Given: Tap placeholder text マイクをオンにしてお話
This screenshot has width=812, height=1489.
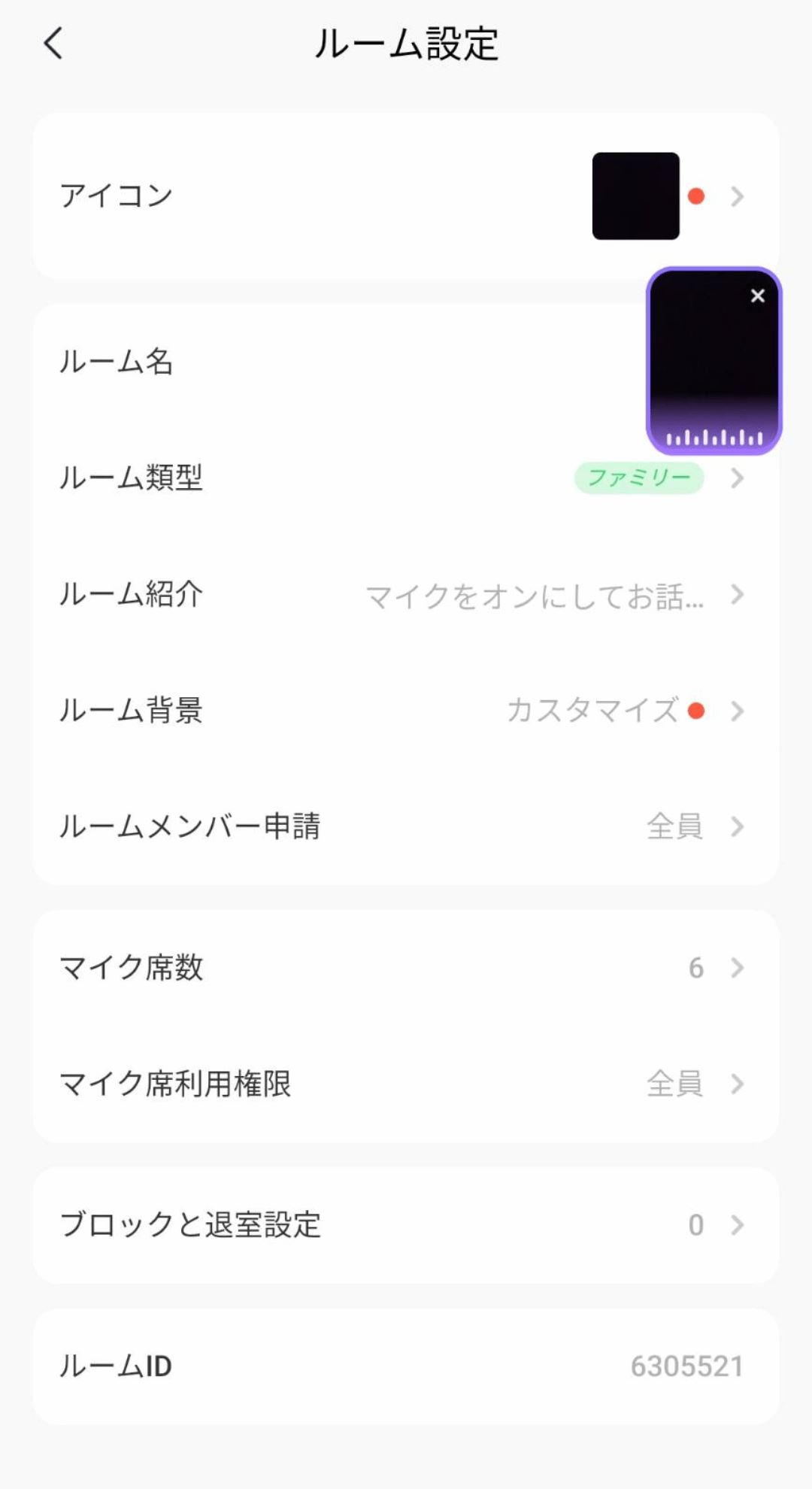Looking at the screenshot, I should [534, 596].
